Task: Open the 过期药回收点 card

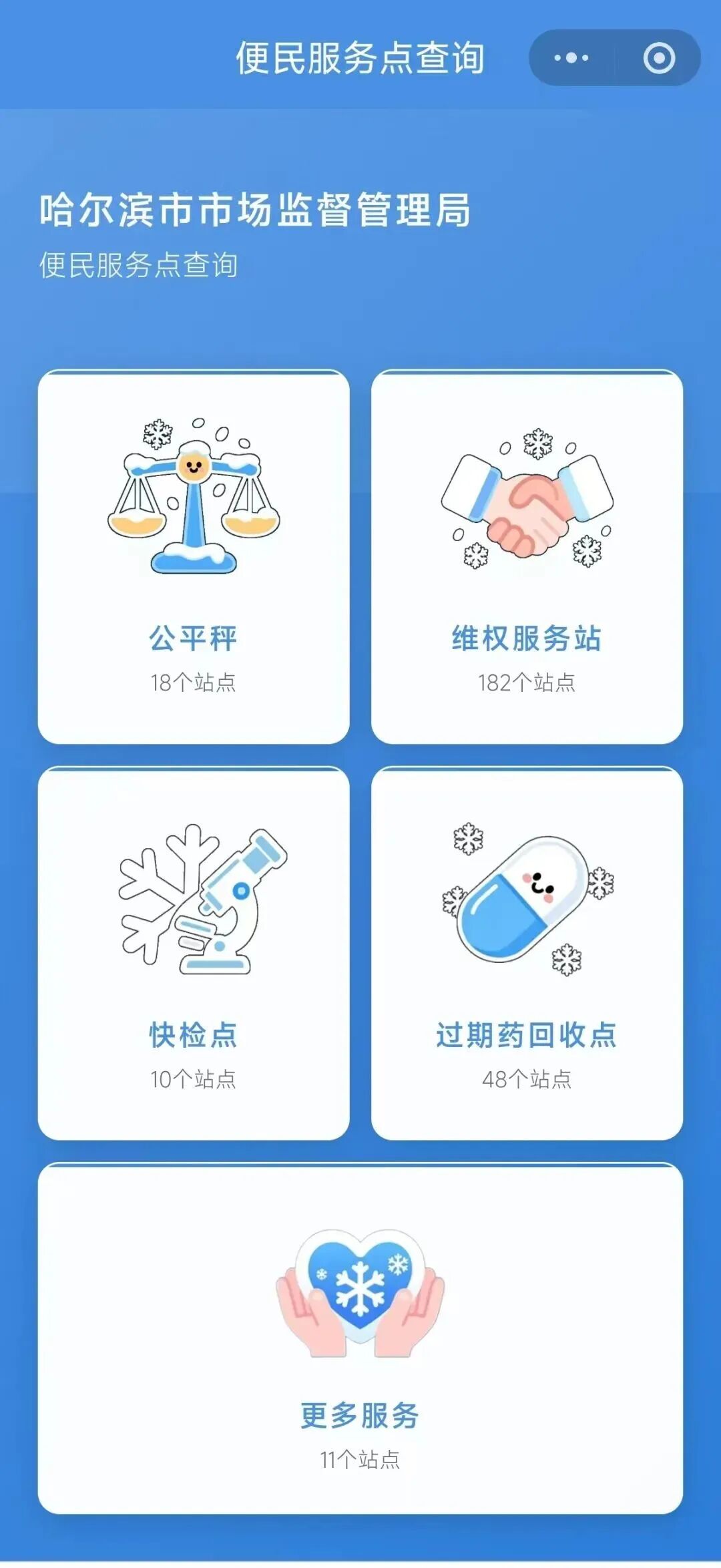Action: coord(527,954)
